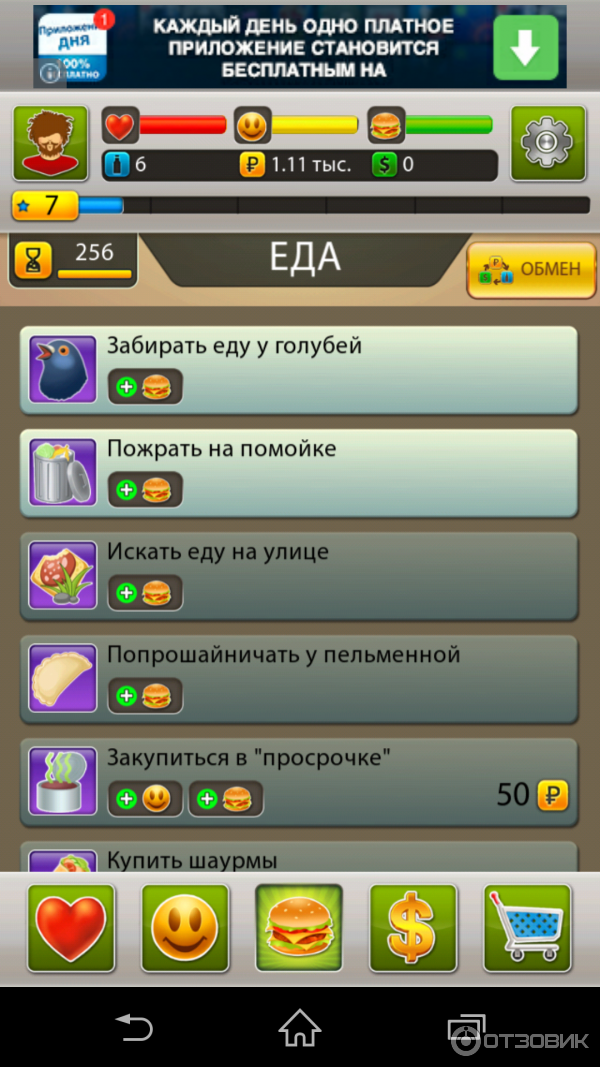This screenshot has height=1067, width=600.
Task: Pick "Попрошайничать у пельменной"
Action: tap(299, 678)
